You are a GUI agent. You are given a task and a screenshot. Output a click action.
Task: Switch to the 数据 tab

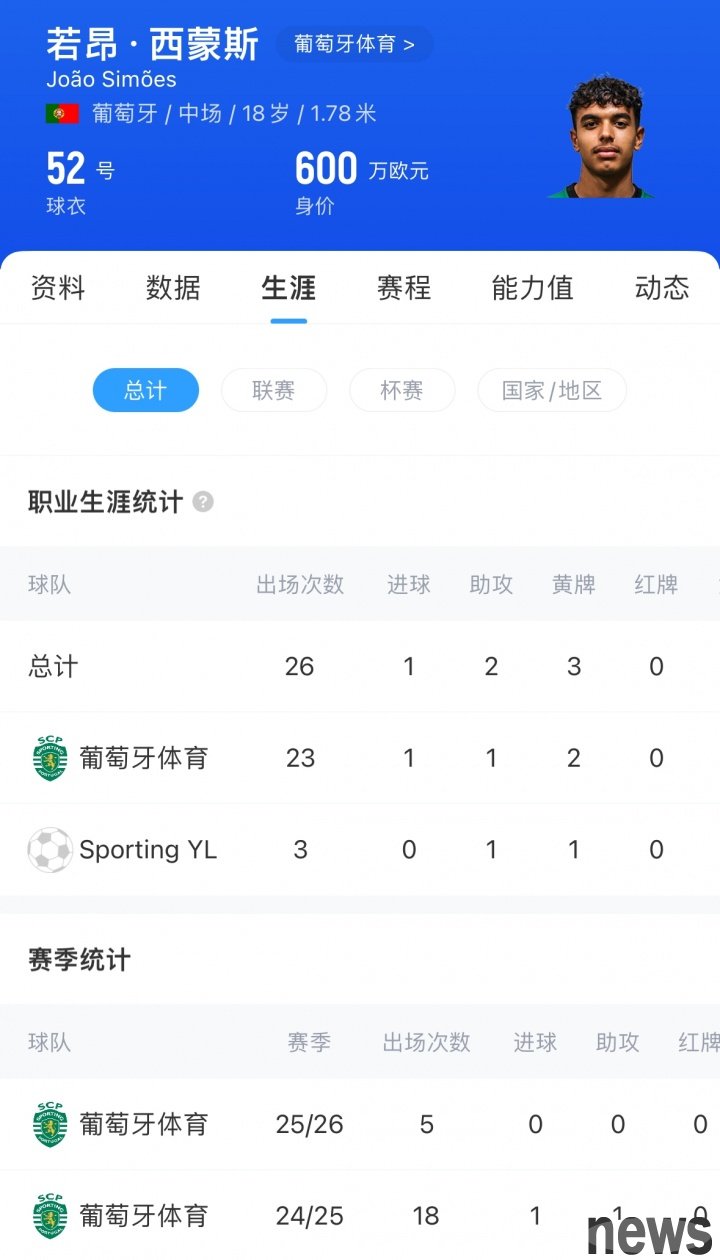coord(173,288)
